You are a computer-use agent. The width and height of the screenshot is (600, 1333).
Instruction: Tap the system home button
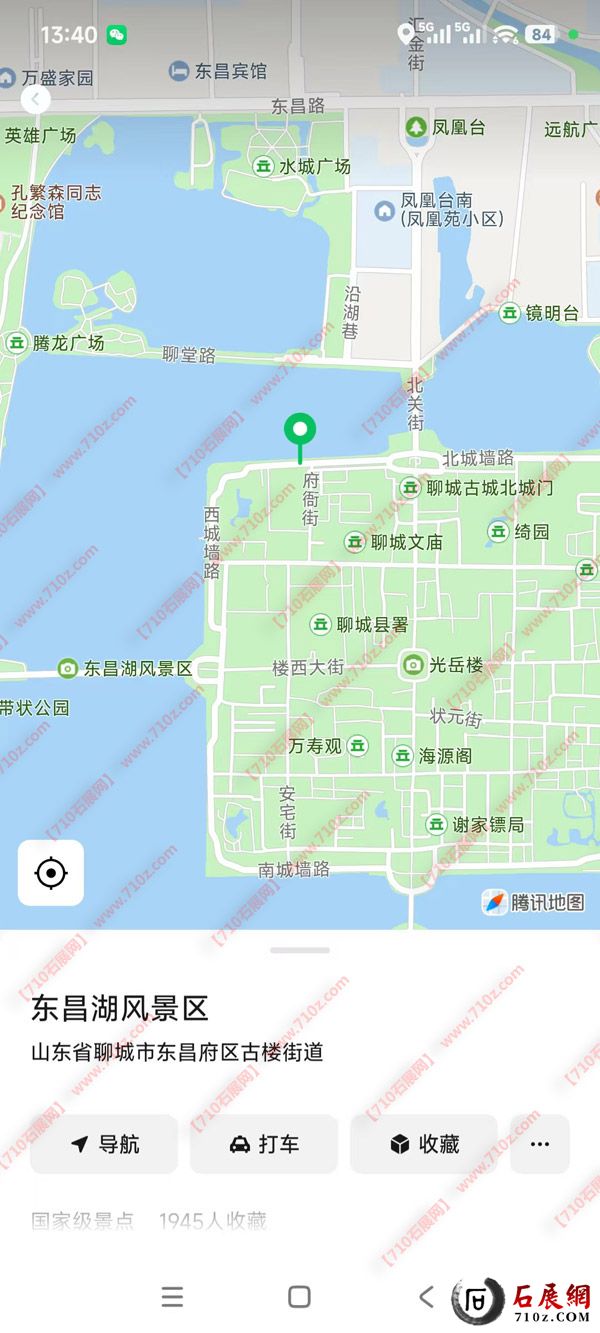point(299,1297)
